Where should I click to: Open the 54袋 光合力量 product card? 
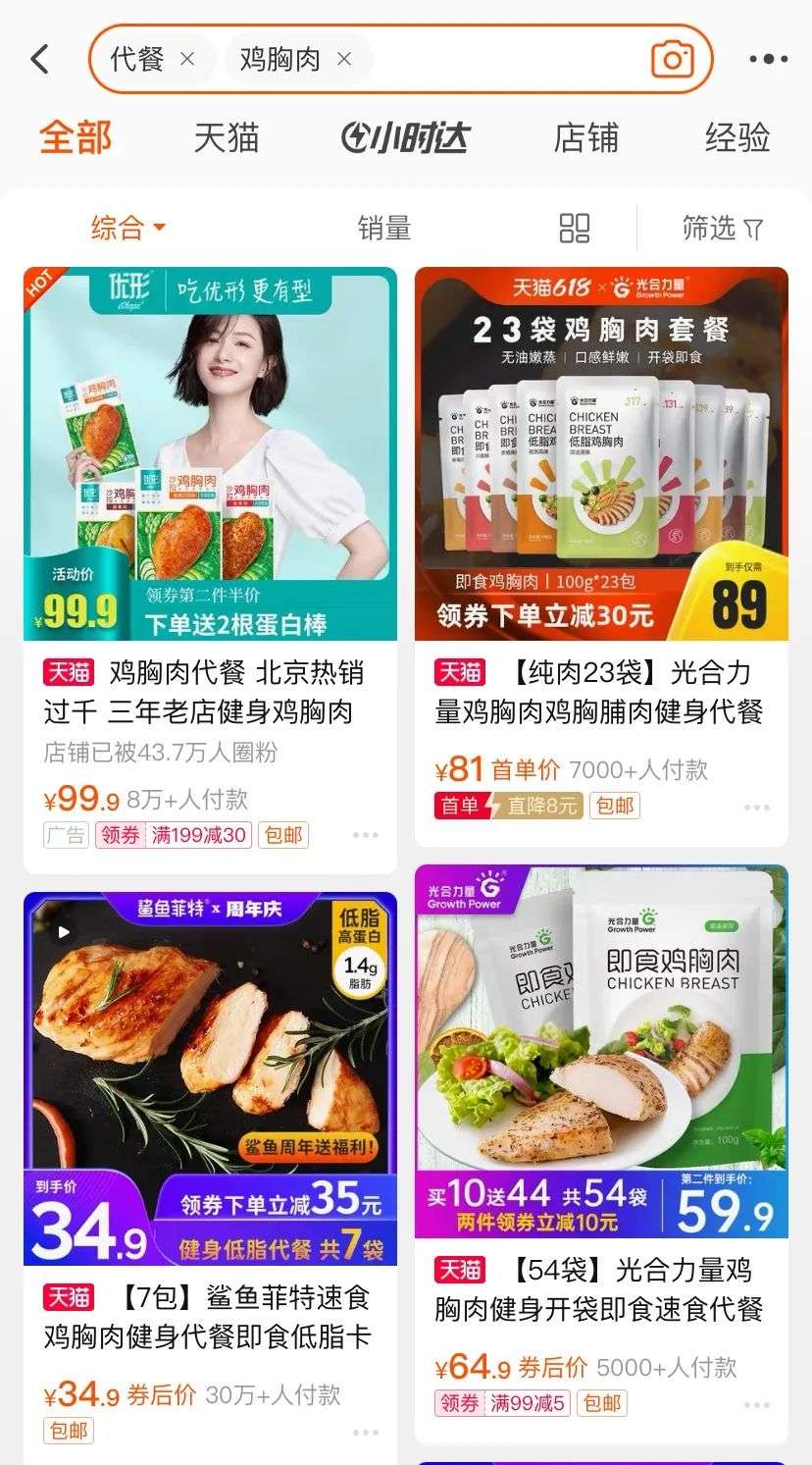click(601, 1154)
